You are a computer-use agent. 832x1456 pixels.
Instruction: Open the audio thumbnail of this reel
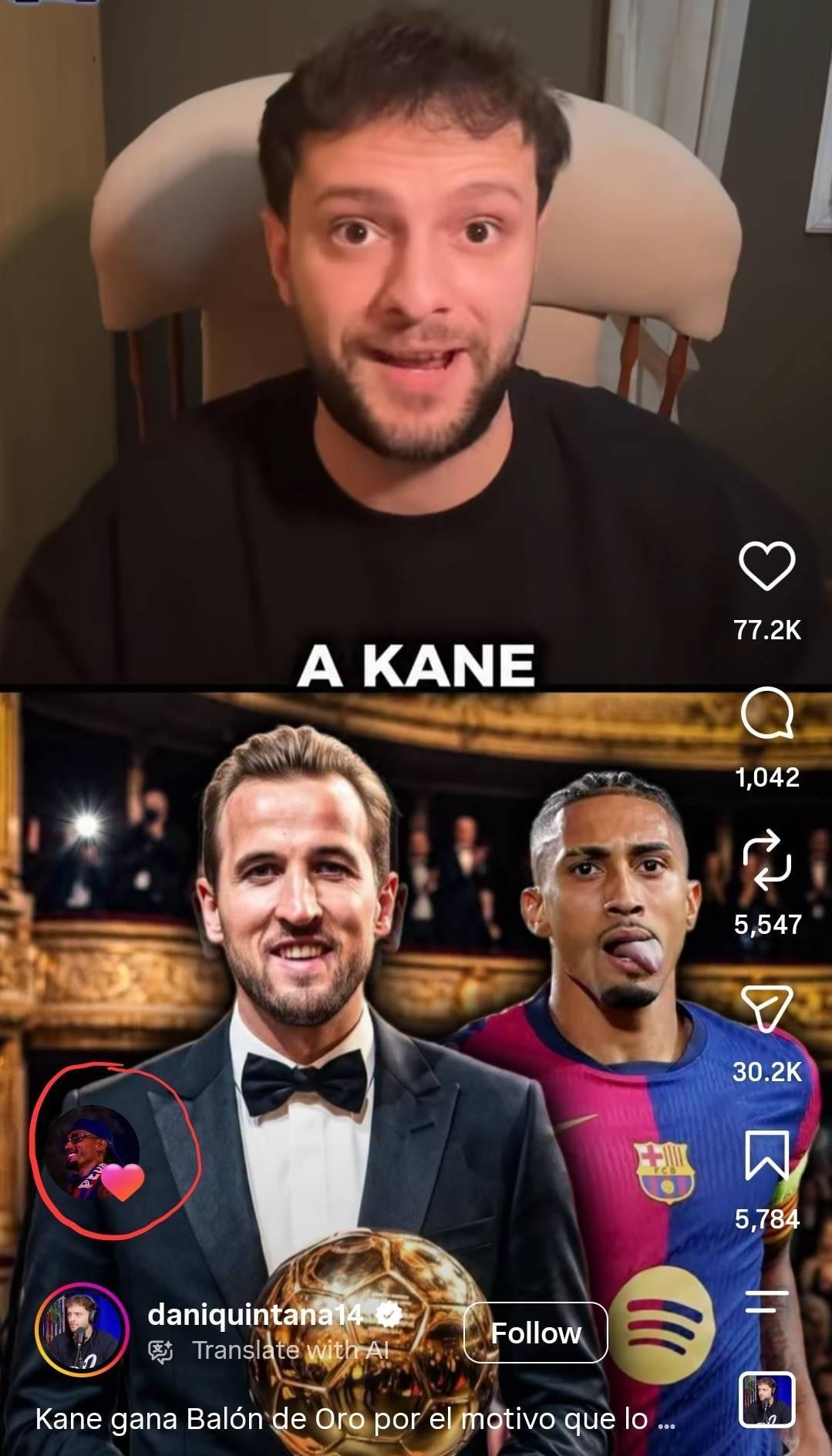[767, 1400]
